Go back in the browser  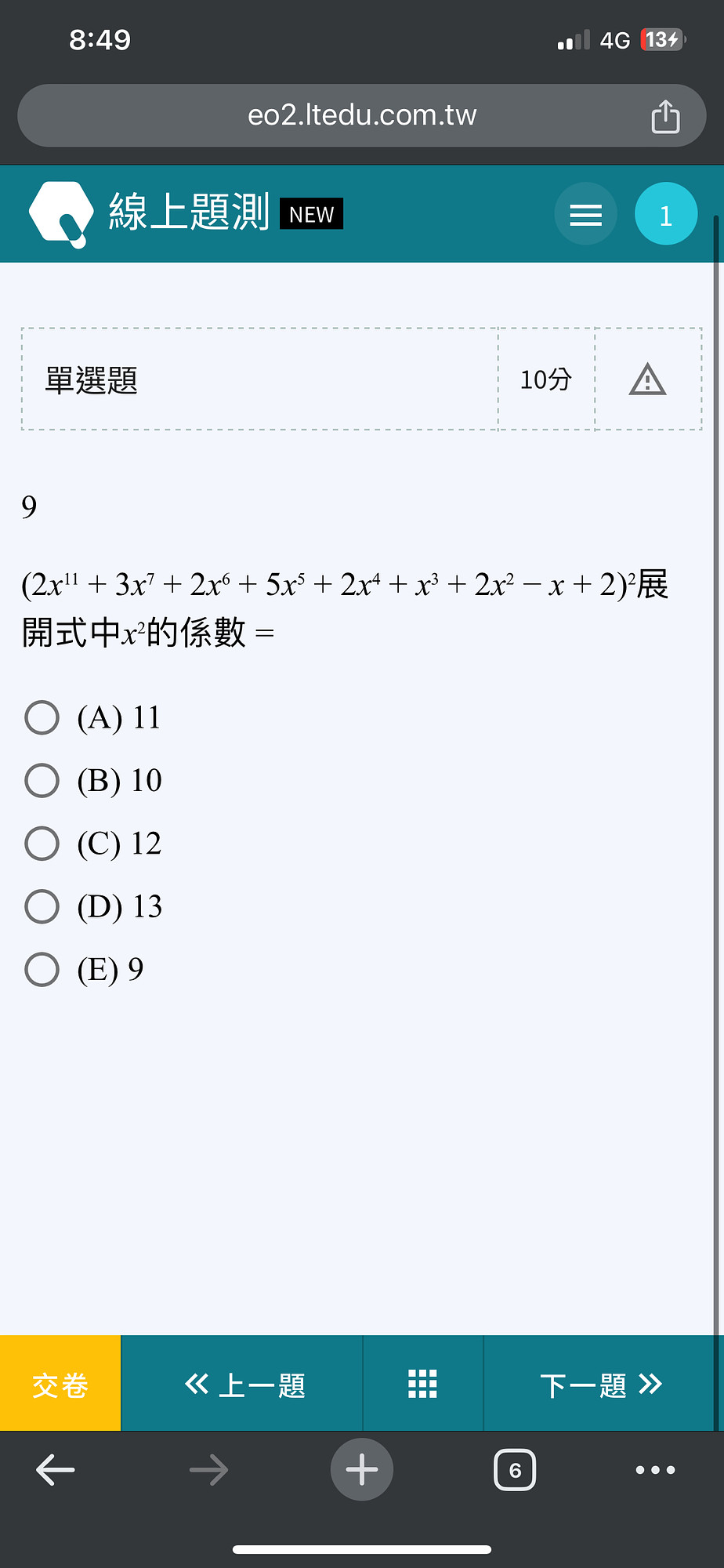pyautogui.click(x=56, y=1470)
